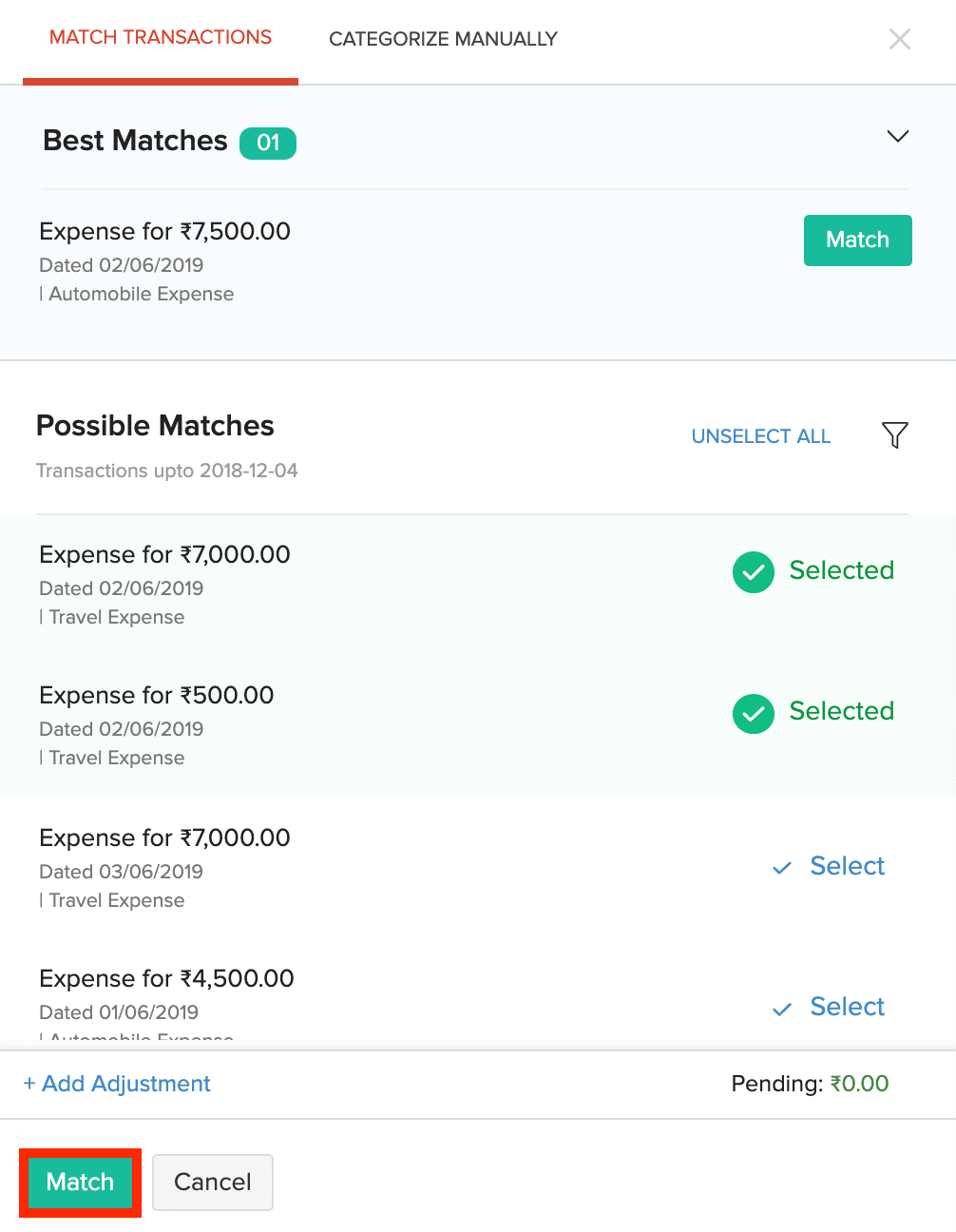Viewport: 956px width, 1232px height.
Task: Click Add Adjustment
Action: coord(117,1084)
